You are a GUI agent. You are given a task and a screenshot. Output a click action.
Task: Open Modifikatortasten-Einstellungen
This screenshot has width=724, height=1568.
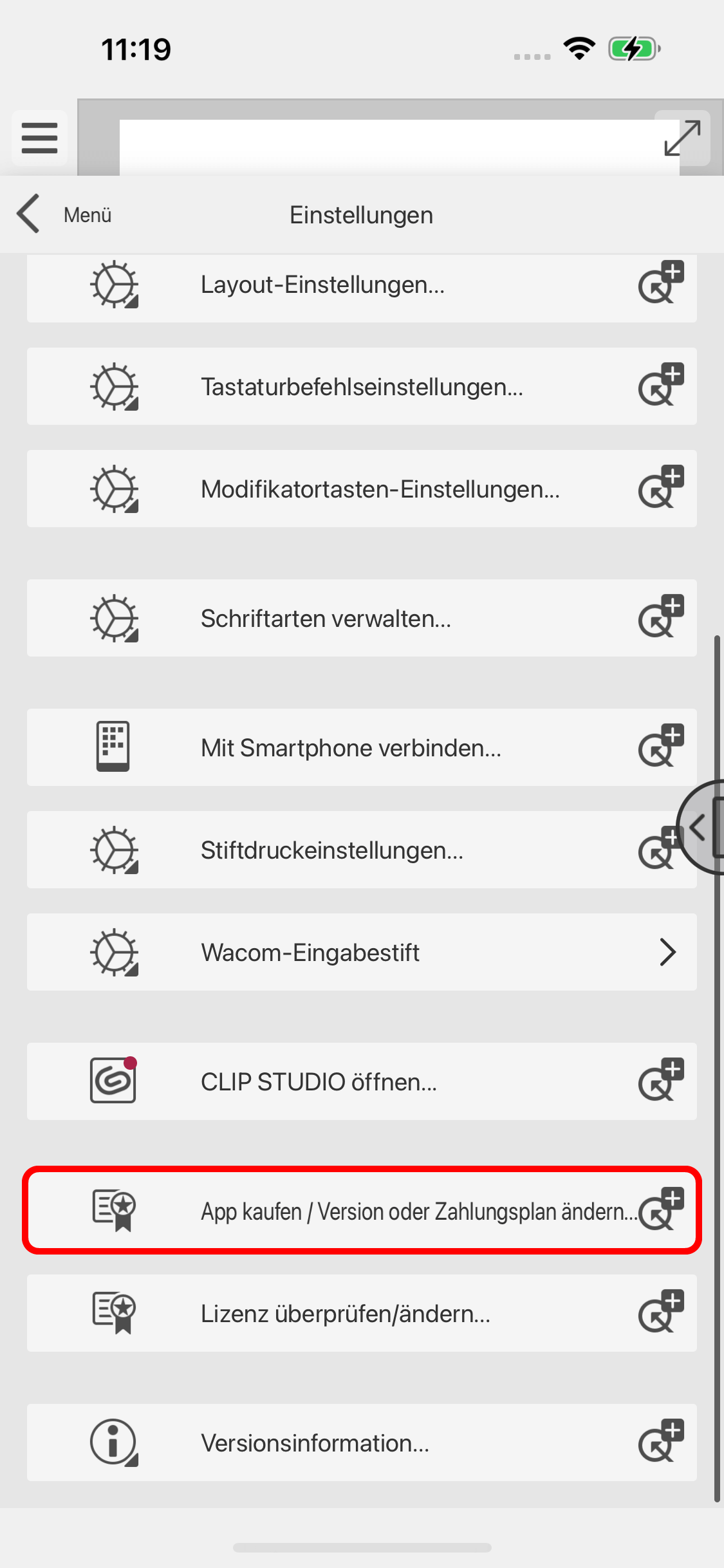click(380, 489)
